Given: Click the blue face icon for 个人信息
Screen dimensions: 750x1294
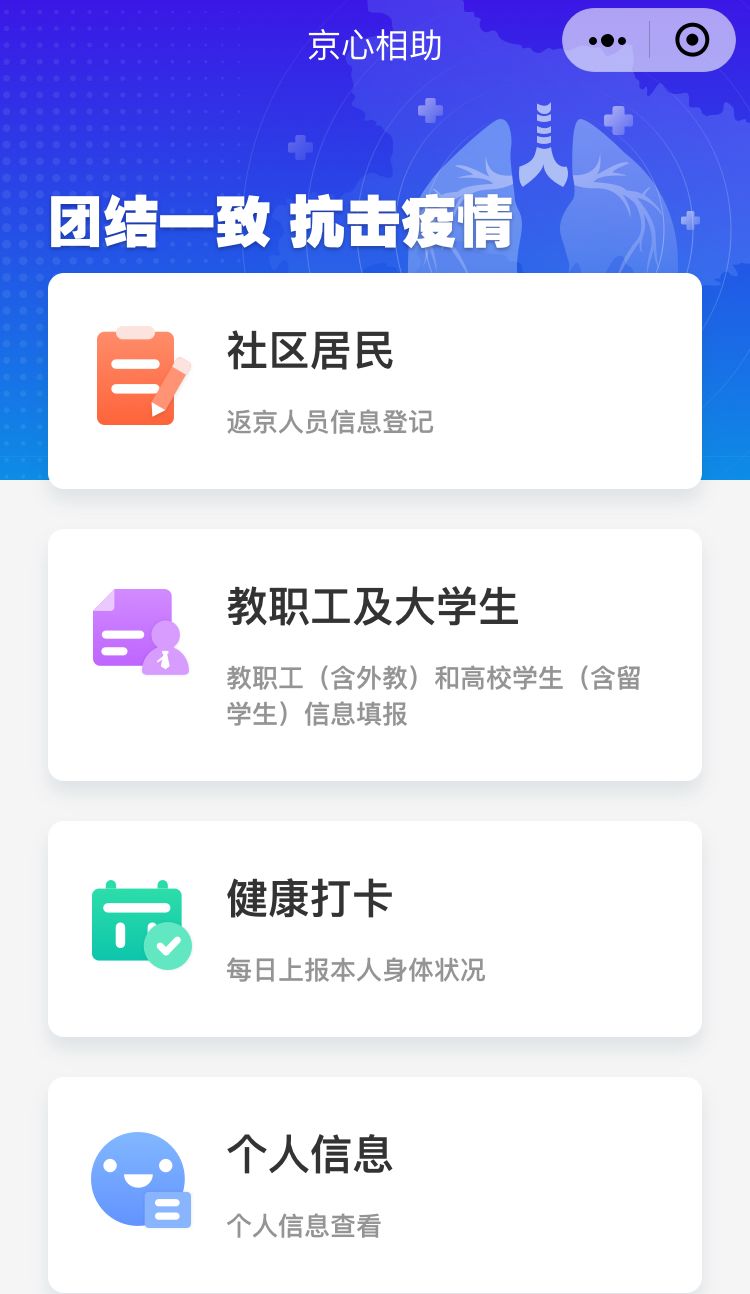Looking at the screenshot, I should (138, 1178).
